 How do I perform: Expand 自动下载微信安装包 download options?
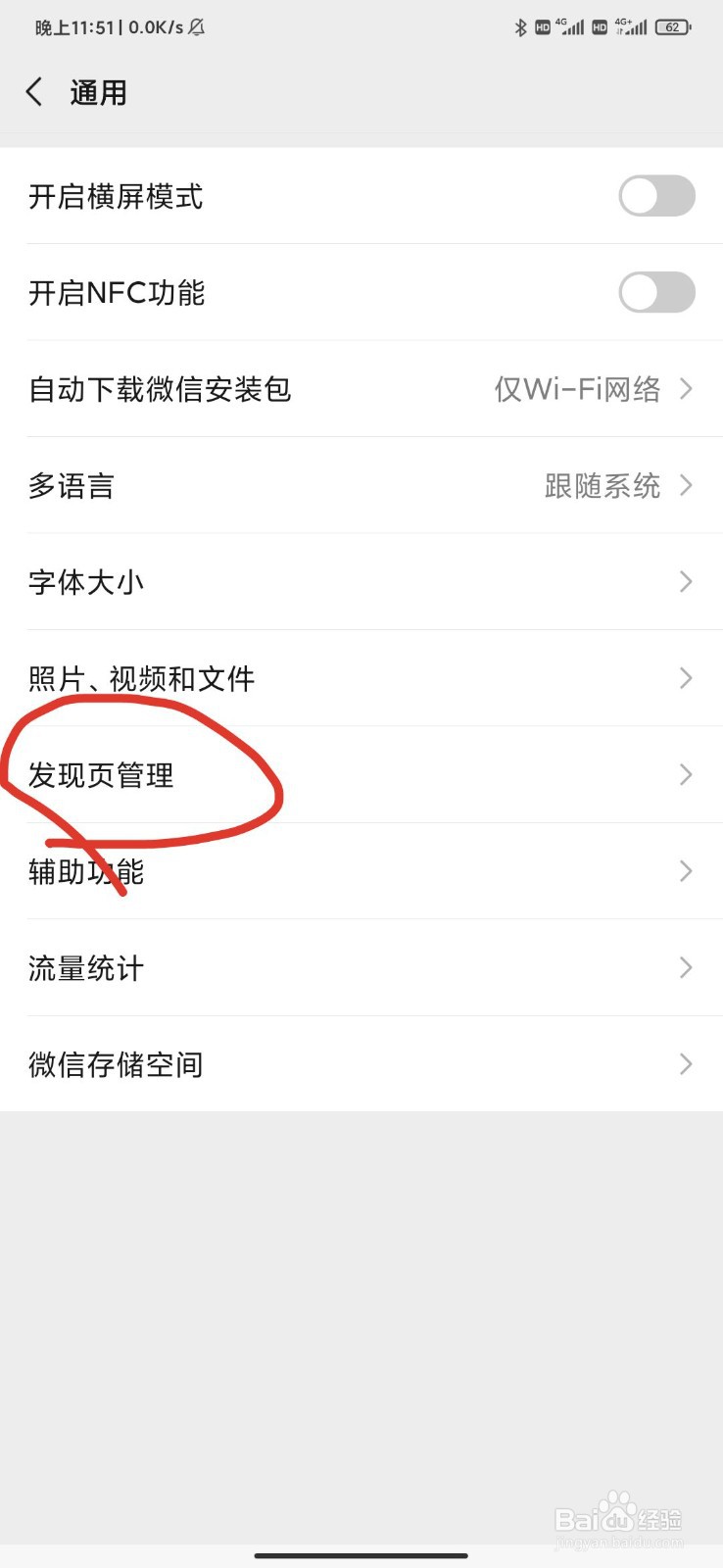[361, 389]
